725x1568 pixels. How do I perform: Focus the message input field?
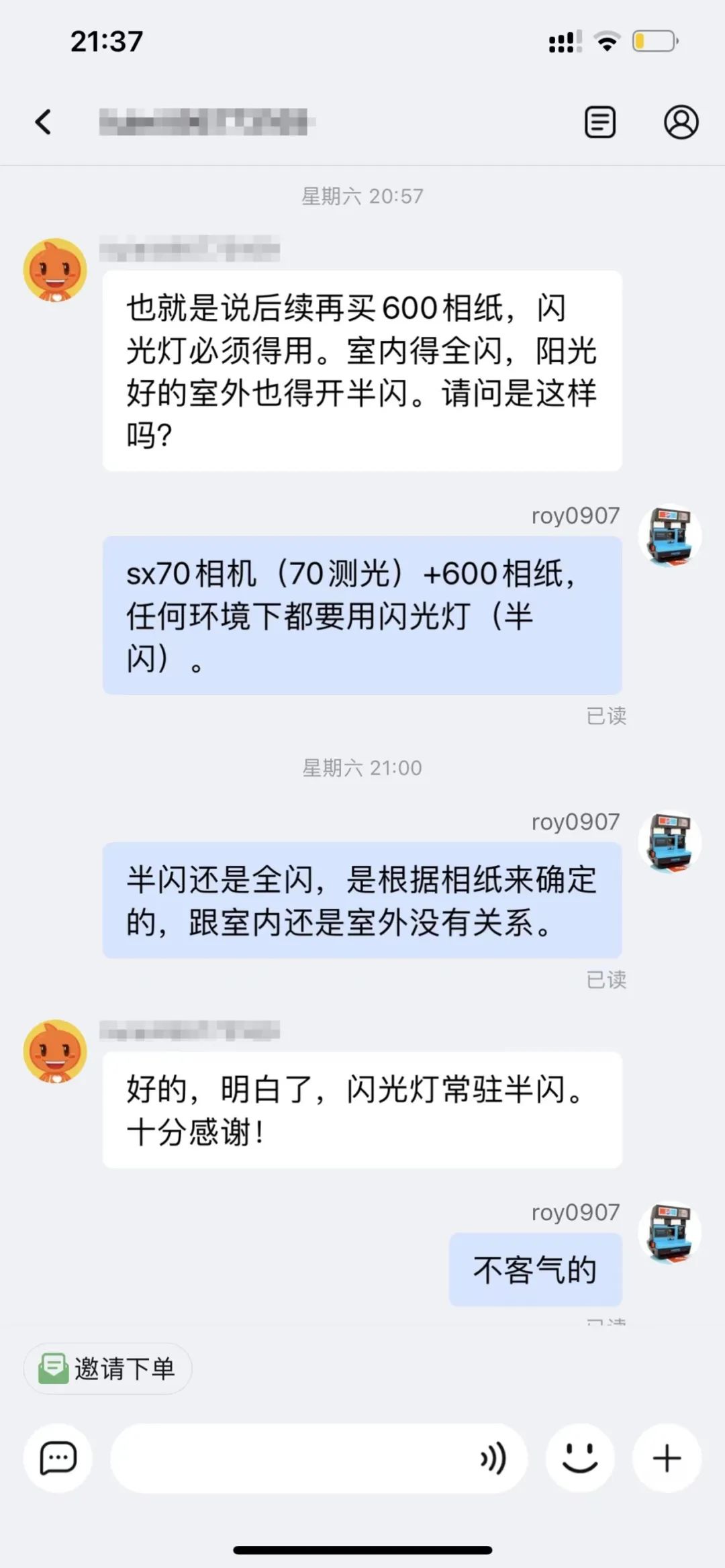click(289, 1458)
